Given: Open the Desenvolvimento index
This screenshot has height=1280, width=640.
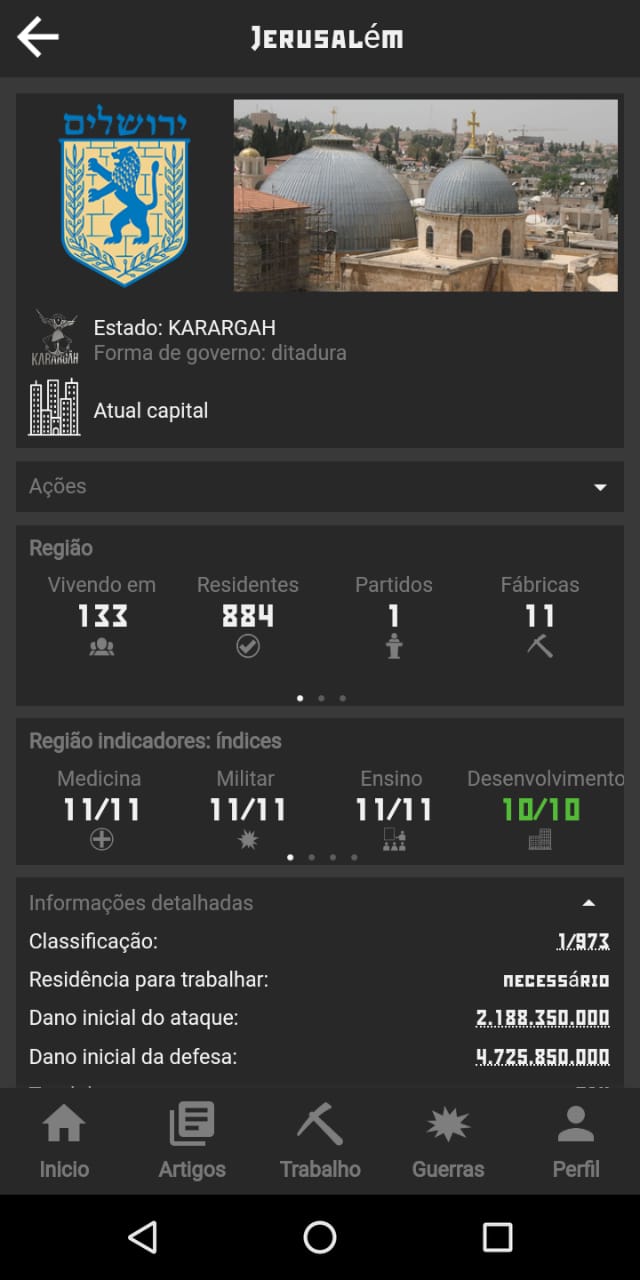Looking at the screenshot, I should click(541, 810).
